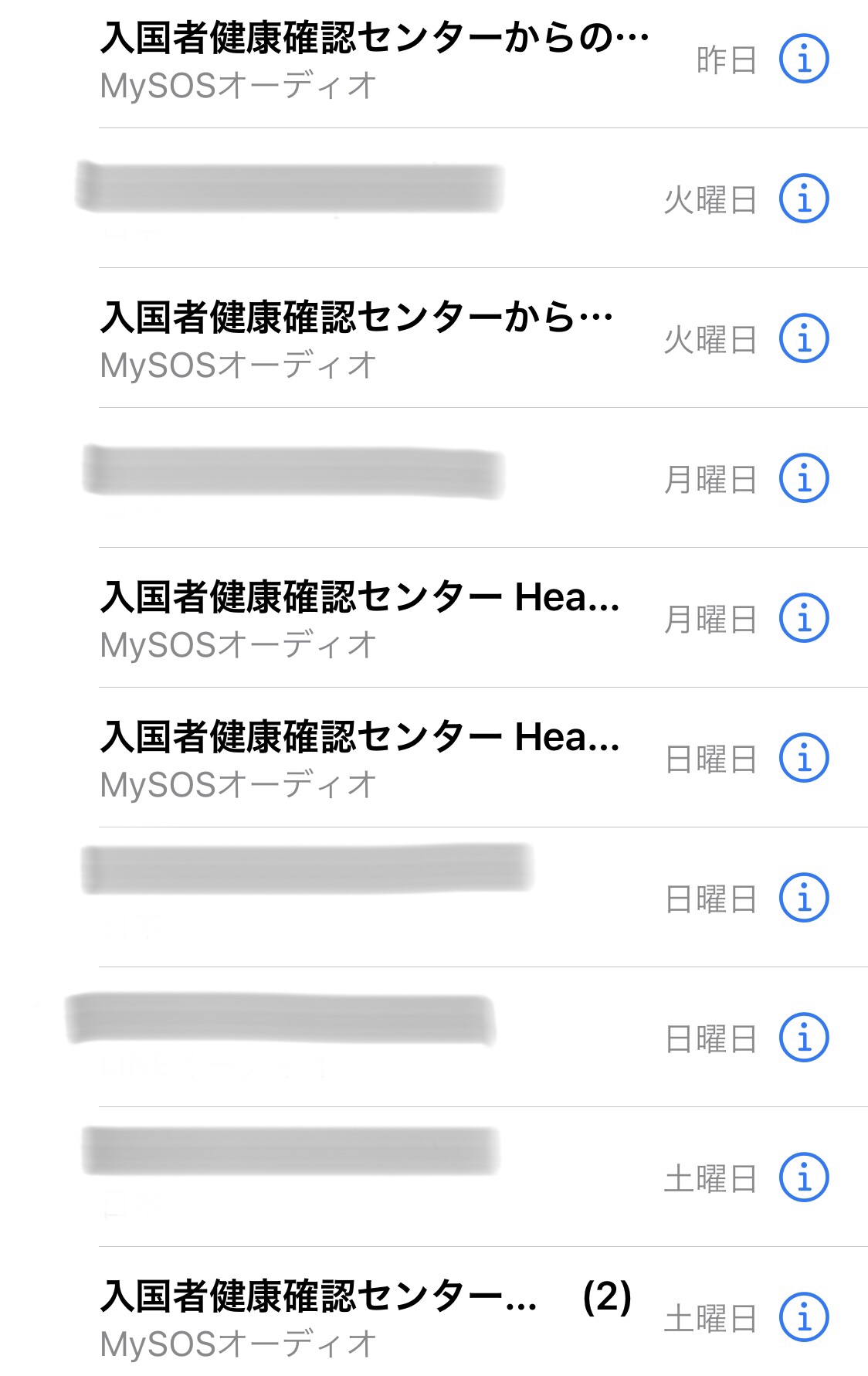This screenshot has height=1376, width=868.
Task: Open info for Monday's Health Center voicemail
Action: pyautogui.click(x=805, y=618)
